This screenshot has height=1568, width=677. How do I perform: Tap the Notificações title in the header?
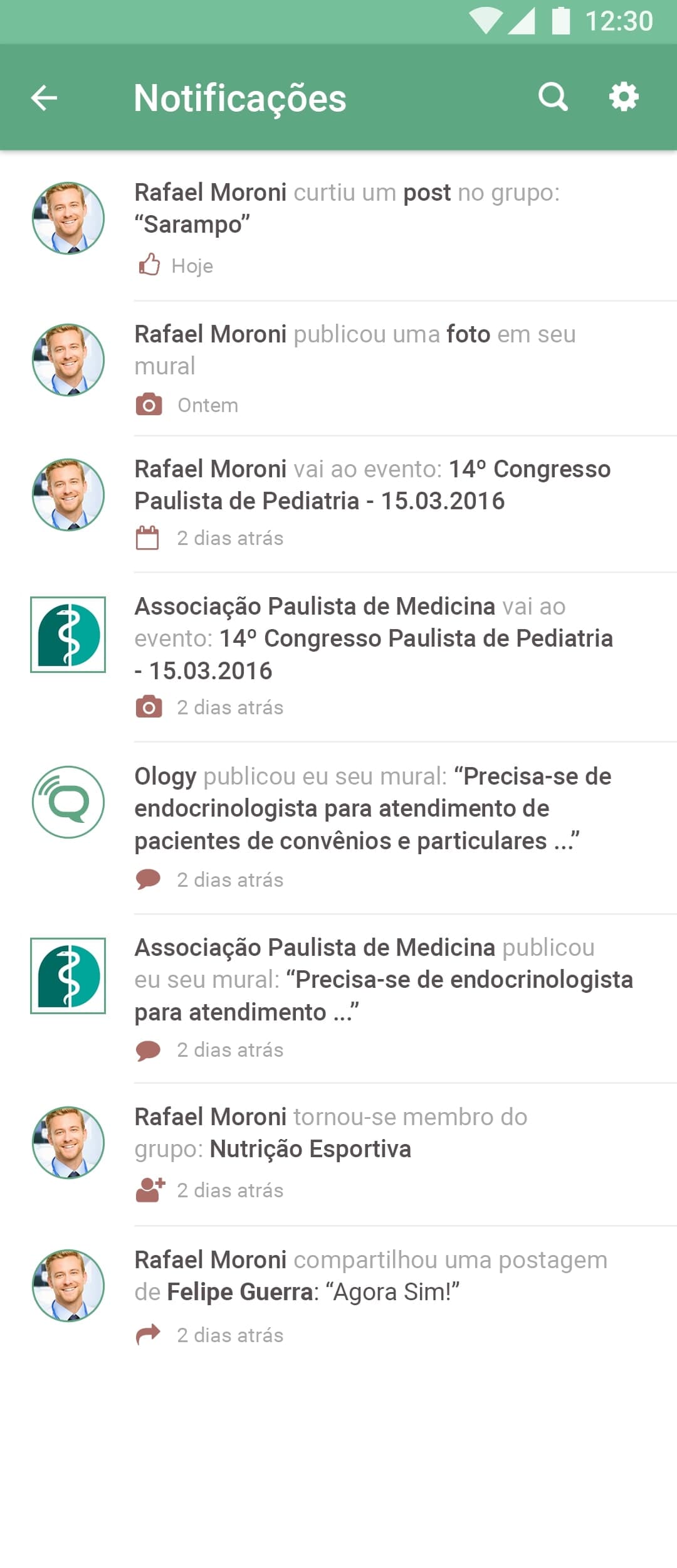pyautogui.click(x=241, y=98)
